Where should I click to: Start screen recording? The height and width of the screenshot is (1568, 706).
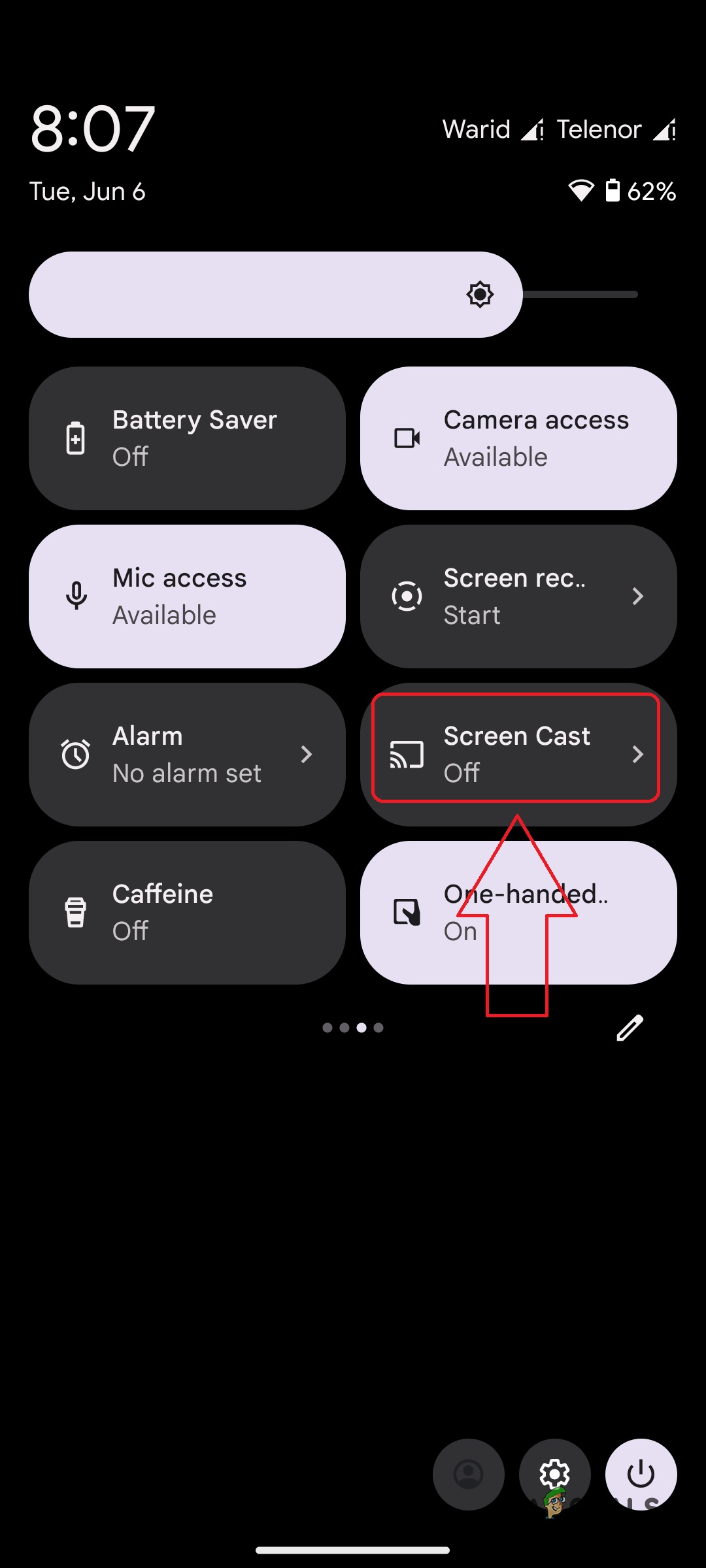pyautogui.click(x=518, y=596)
